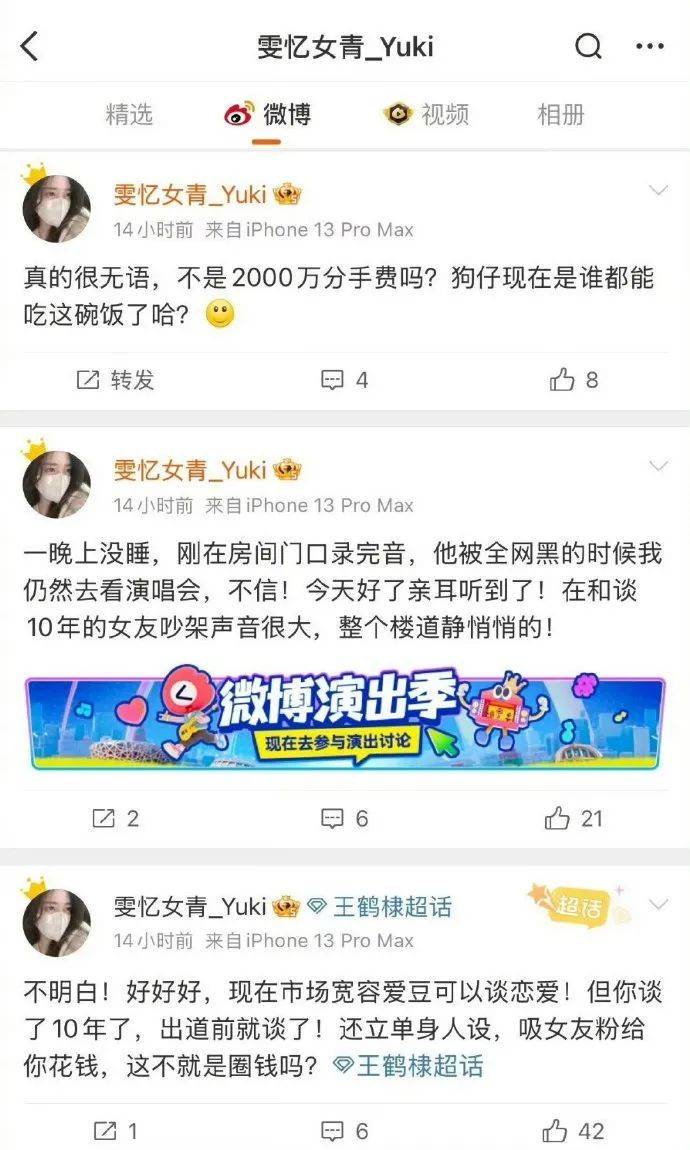690x1150 pixels.
Task: Switch to the 视频 tab
Action: (x=427, y=115)
